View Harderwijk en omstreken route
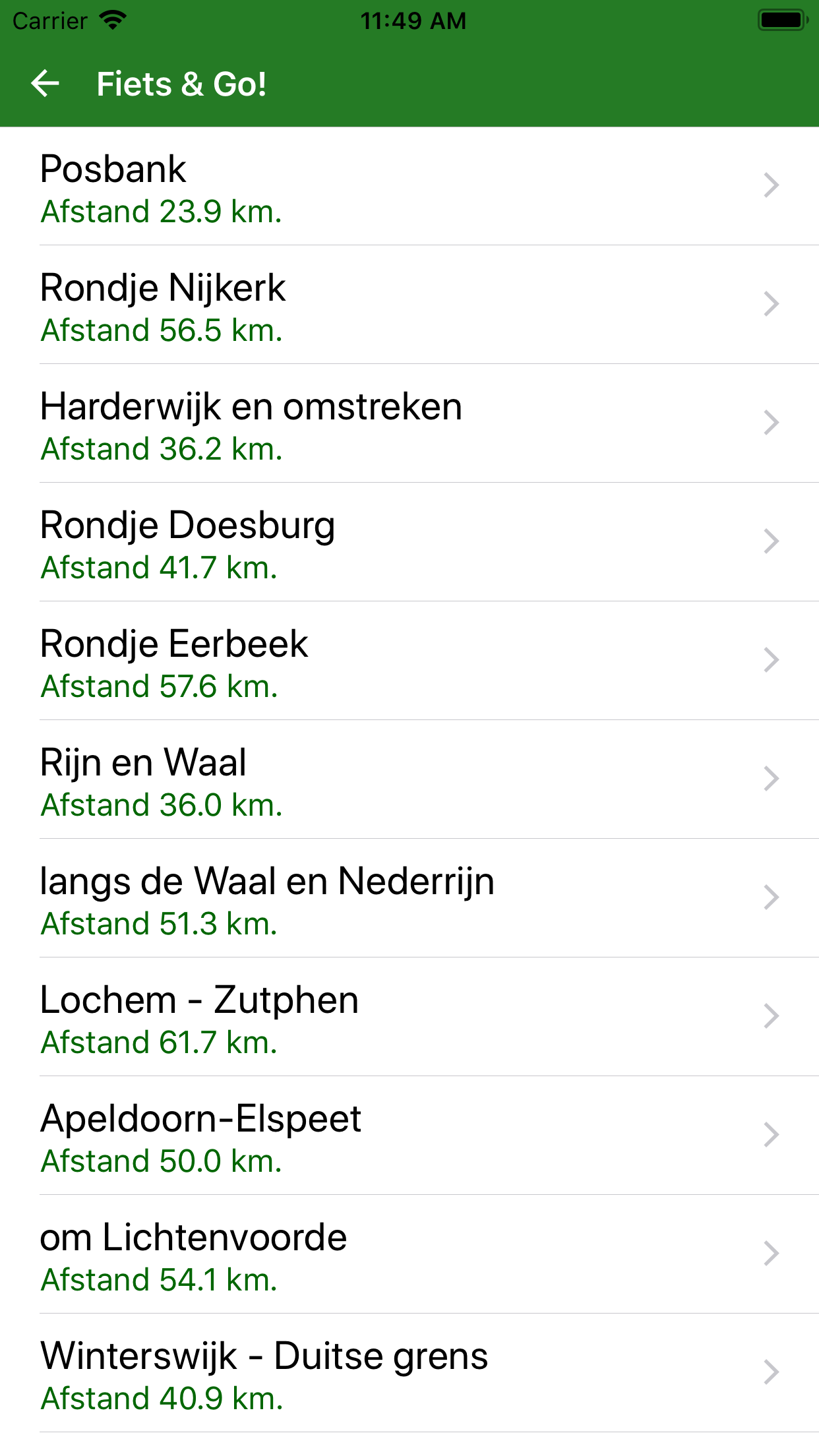 click(x=409, y=424)
